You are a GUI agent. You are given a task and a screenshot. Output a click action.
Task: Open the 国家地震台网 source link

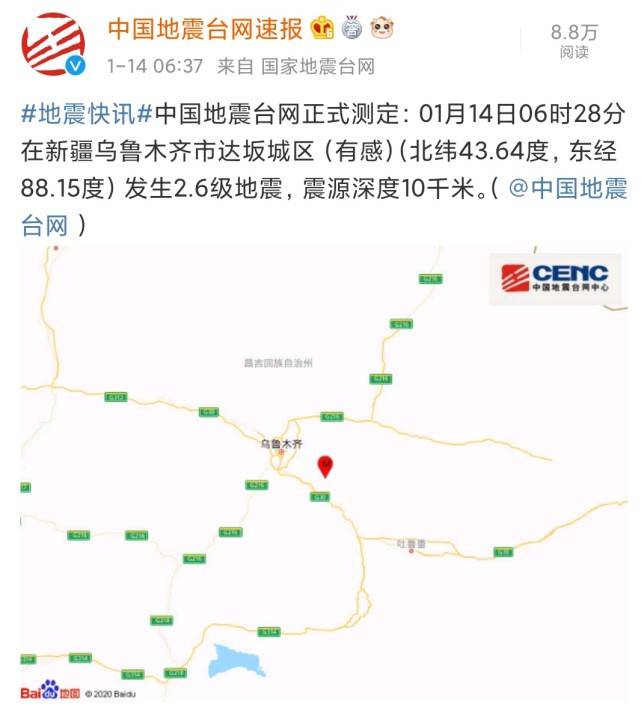tap(317, 67)
